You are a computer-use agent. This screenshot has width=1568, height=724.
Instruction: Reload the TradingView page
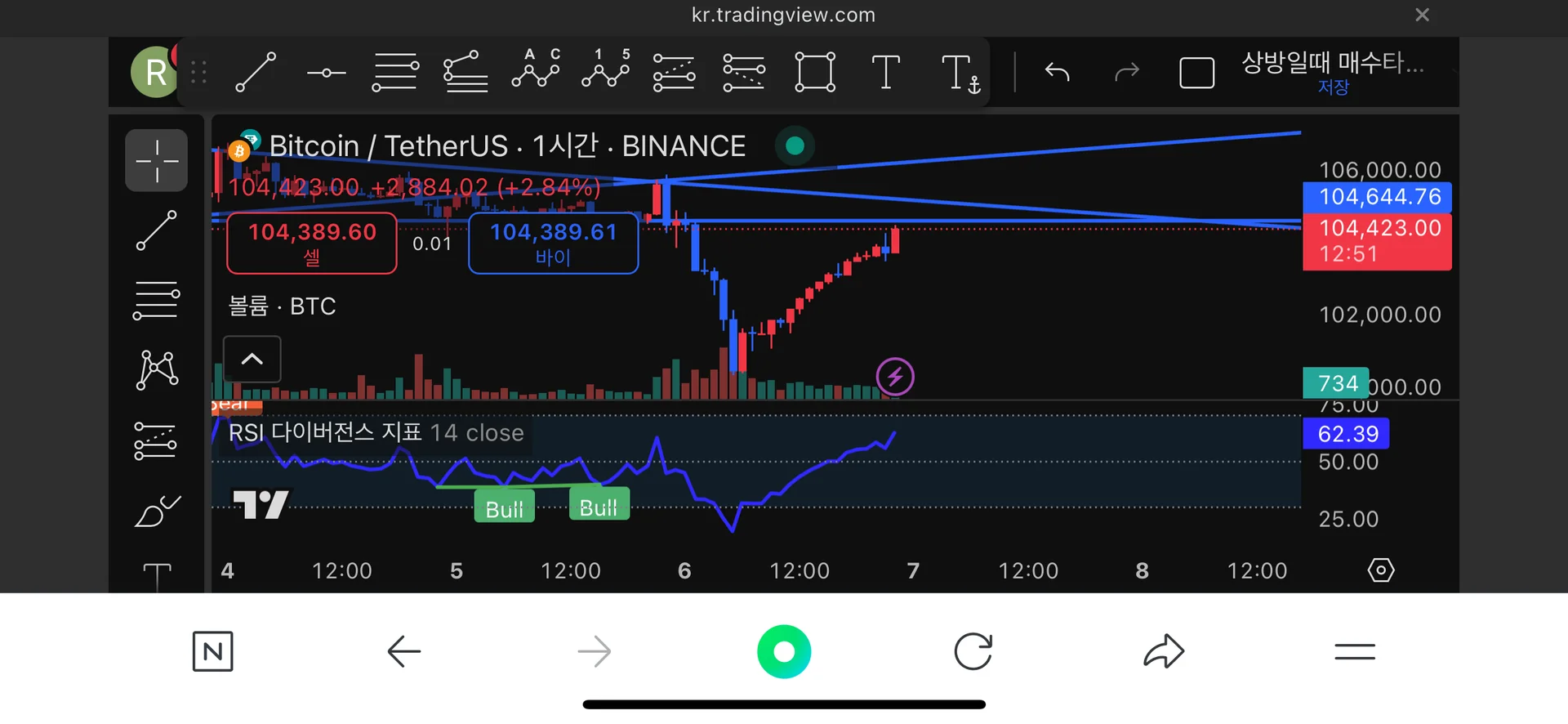click(x=973, y=651)
